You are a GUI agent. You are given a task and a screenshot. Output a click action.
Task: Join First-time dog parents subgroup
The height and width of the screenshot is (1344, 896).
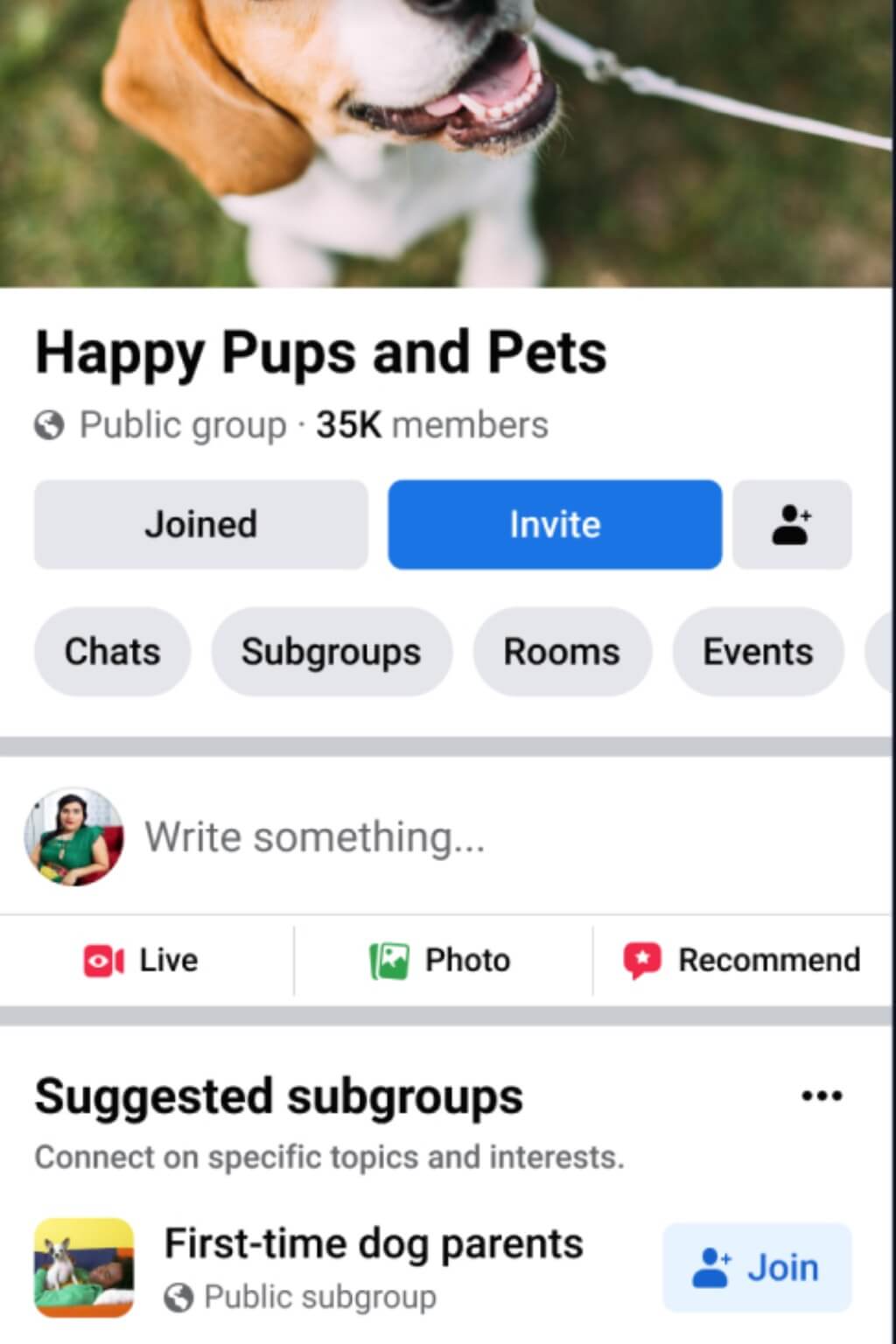(757, 1267)
